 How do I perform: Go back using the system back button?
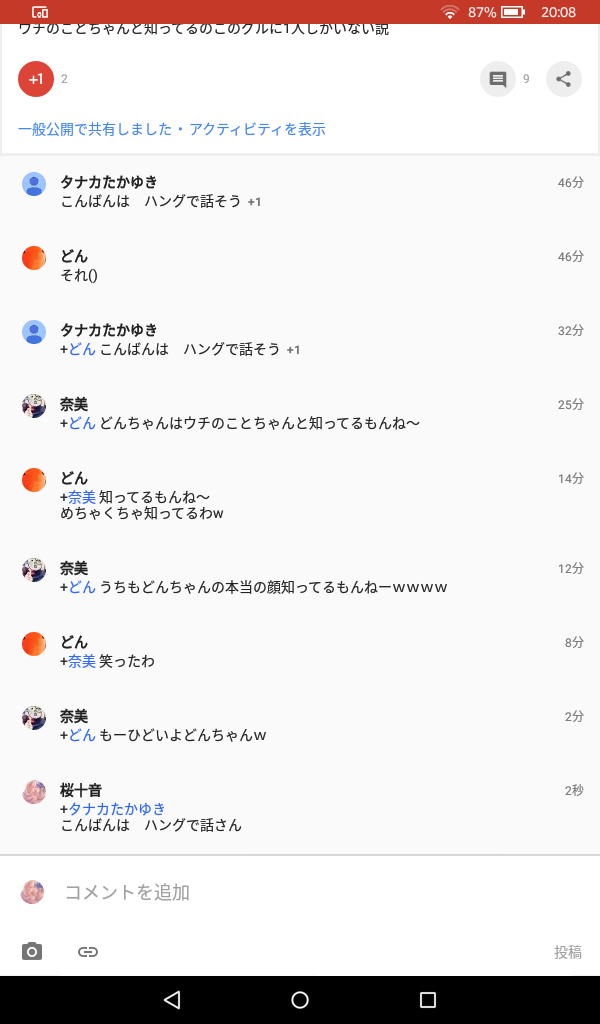(x=172, y=1000)
